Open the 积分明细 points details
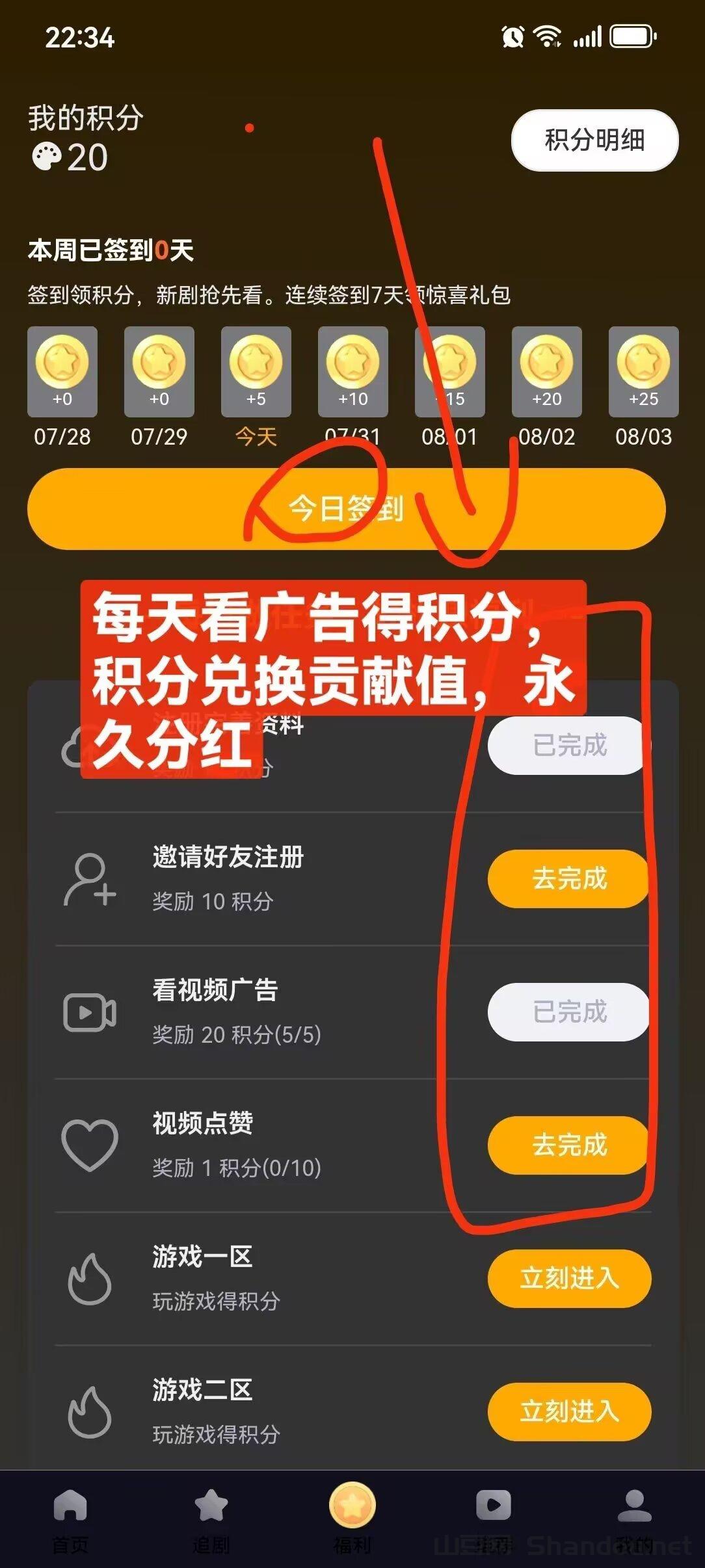 point(594,140)
